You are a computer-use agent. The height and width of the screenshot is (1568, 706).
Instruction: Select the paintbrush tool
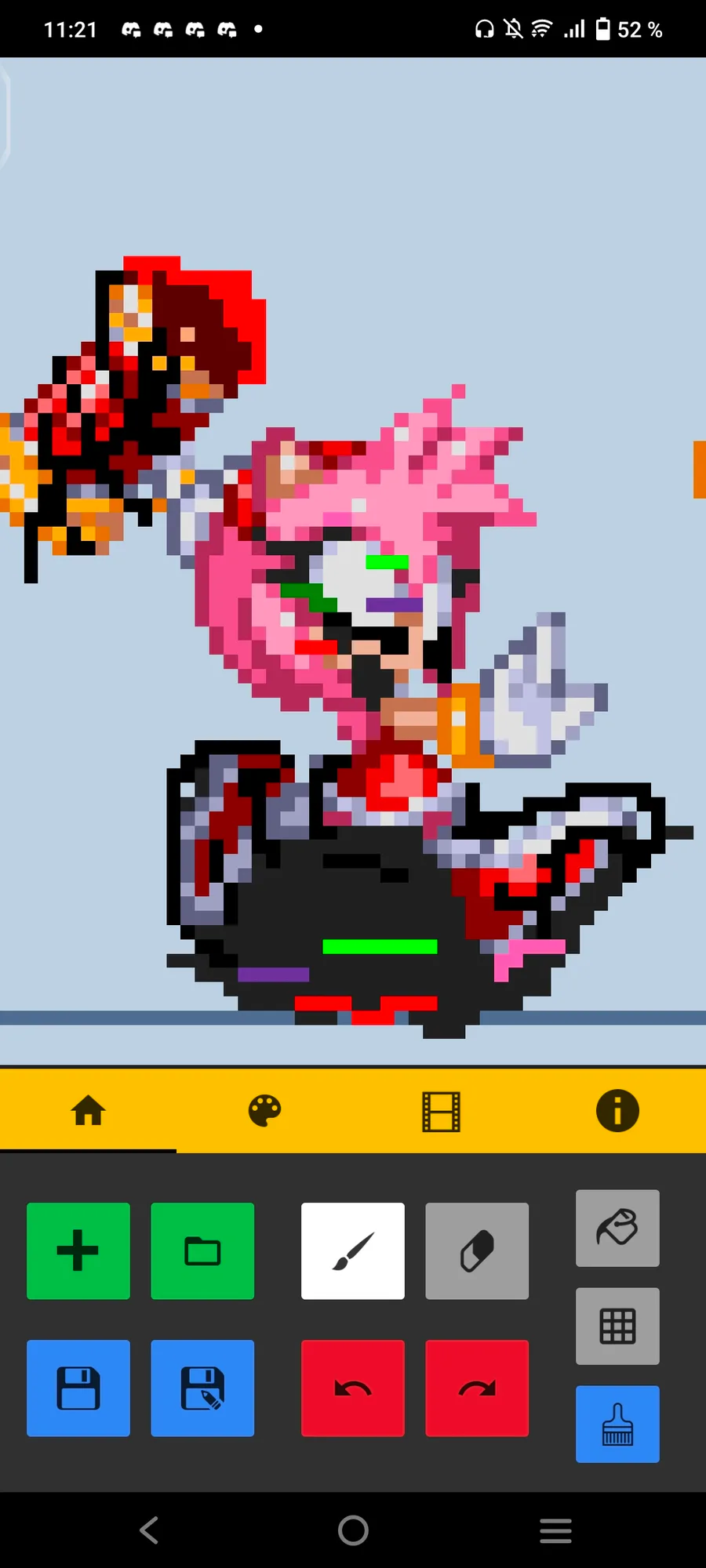[x=353, y=1250]
